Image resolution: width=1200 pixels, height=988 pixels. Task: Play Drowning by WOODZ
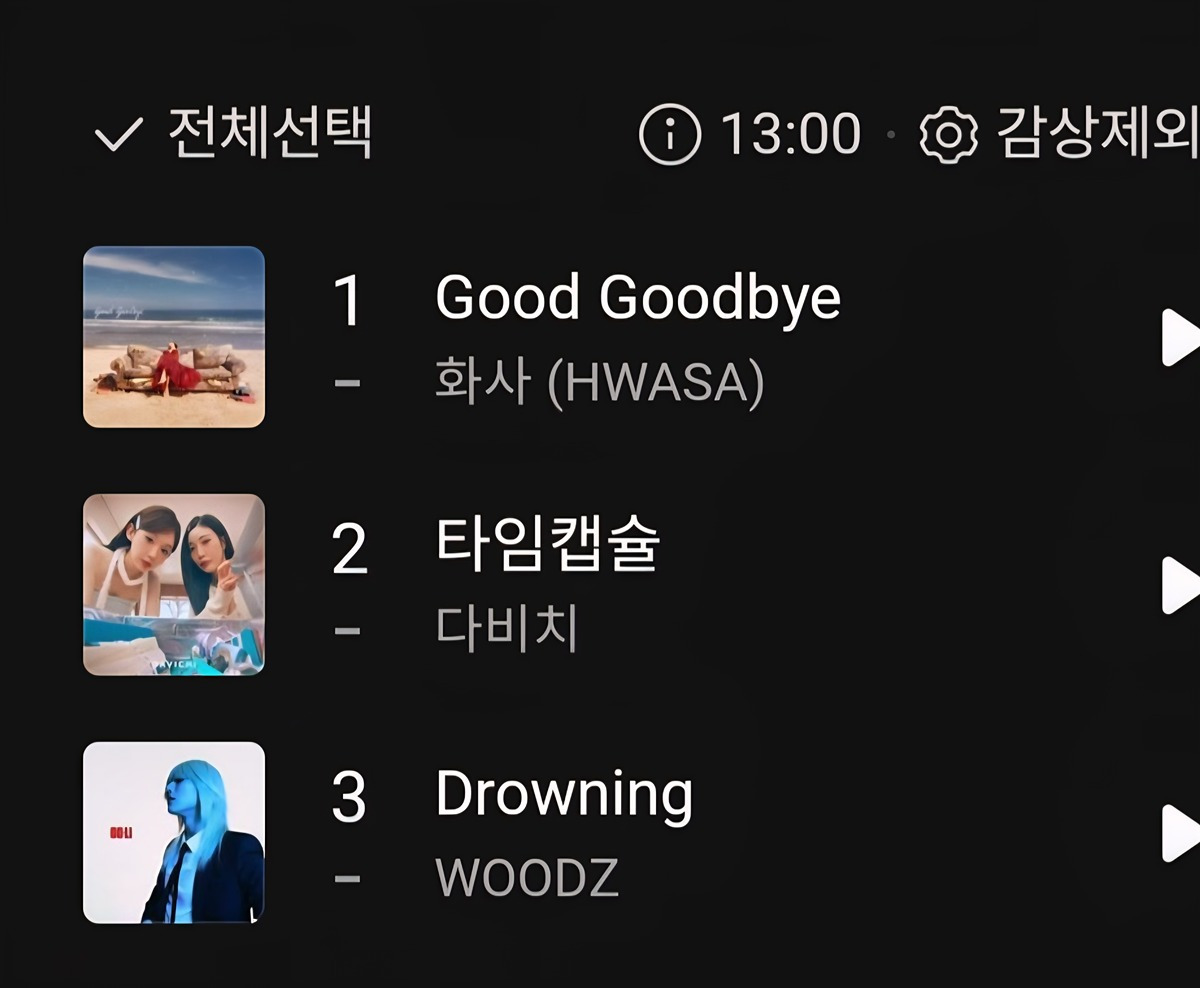tap(1178, 833)
